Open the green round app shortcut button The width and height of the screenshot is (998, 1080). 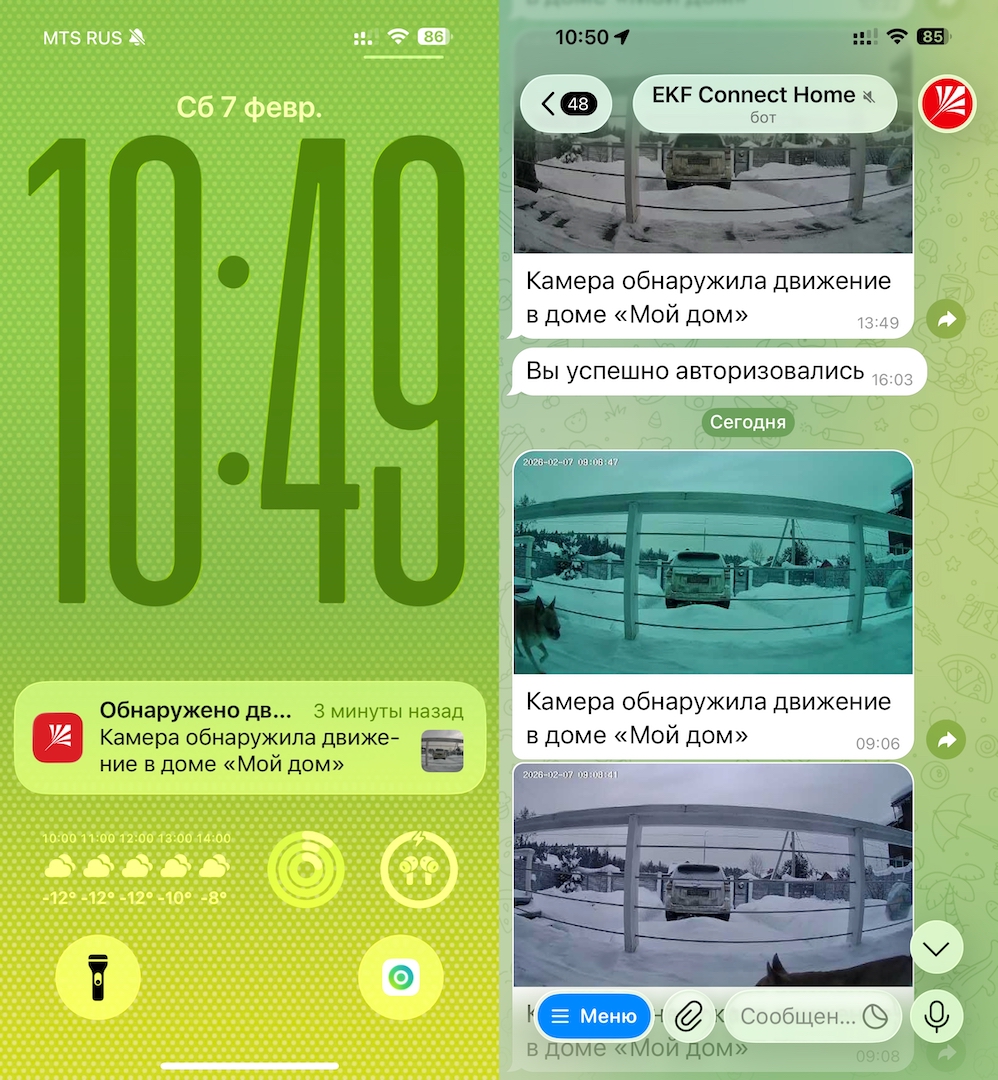(400, 977)
